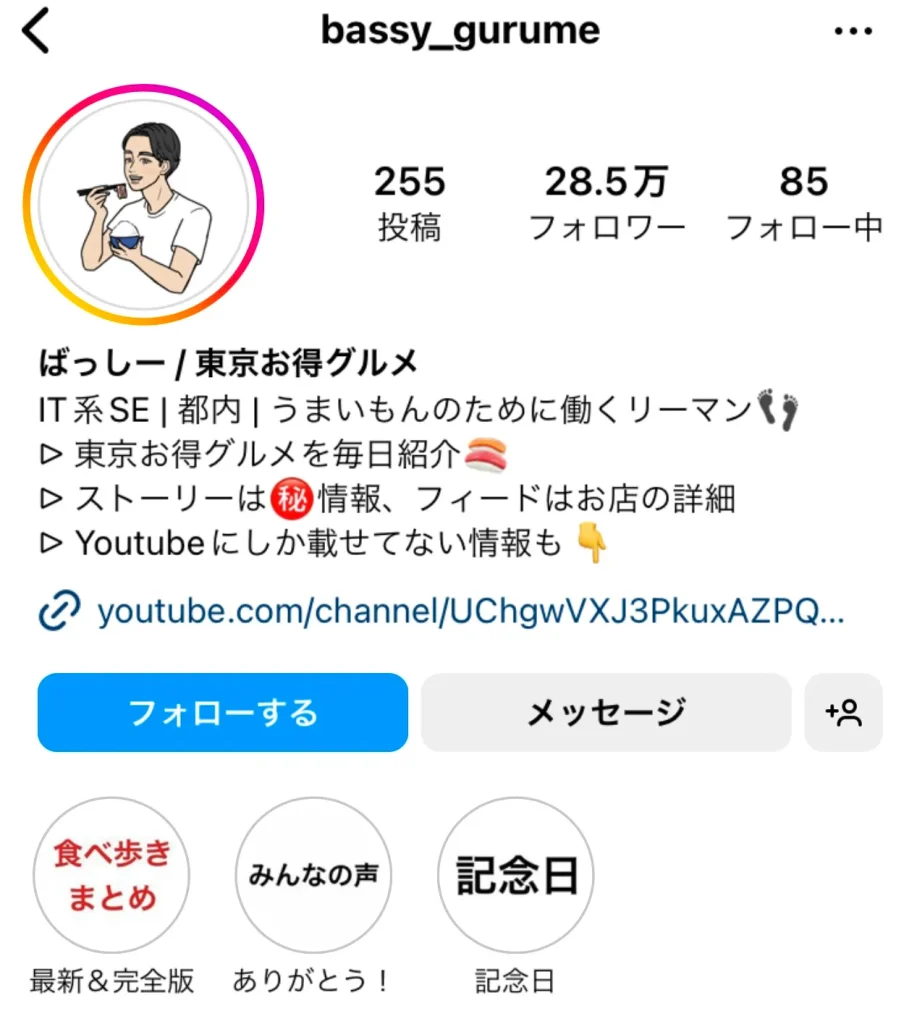Show suggested accounts with add-person icon
Viewport: 917px width, 1024px height.
coord(843,712)
